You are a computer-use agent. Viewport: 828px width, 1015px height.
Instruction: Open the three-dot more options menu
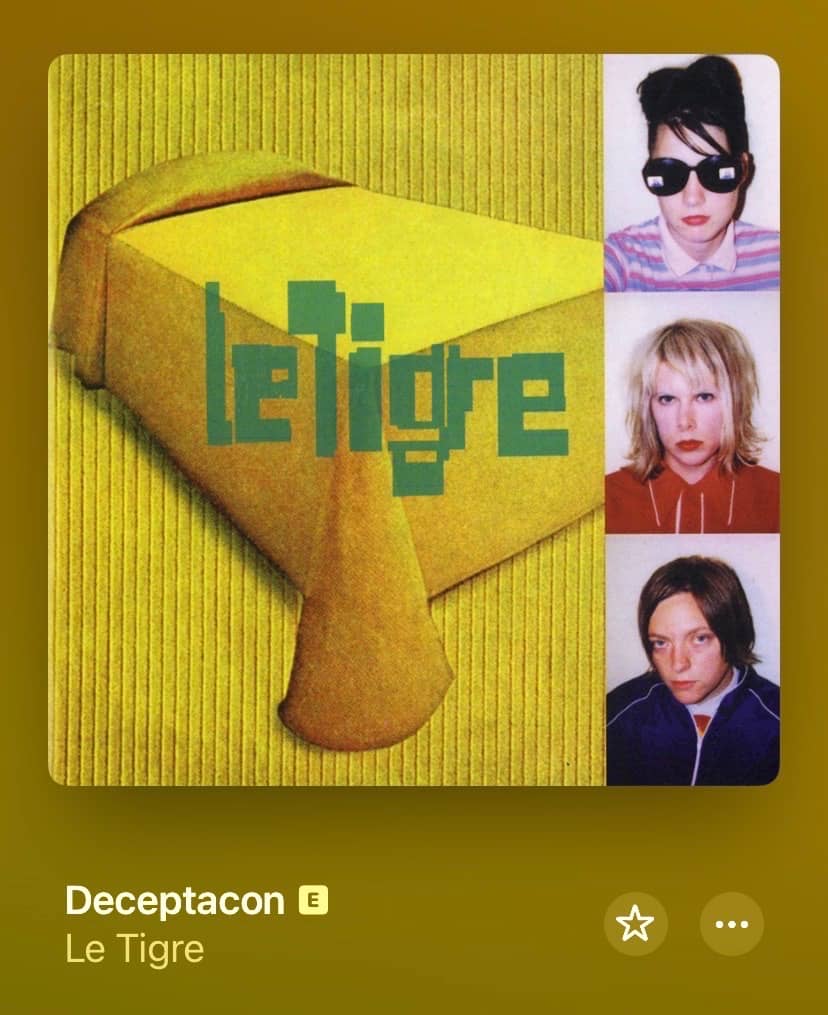[732, 924]
